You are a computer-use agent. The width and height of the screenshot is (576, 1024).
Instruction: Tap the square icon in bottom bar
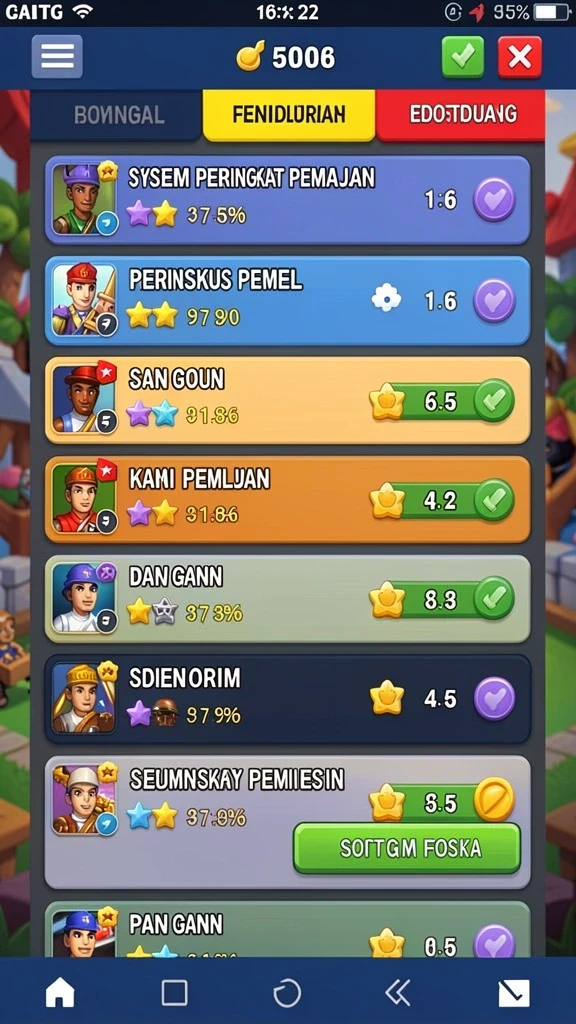pyautogui.click(x=174, y=993)
